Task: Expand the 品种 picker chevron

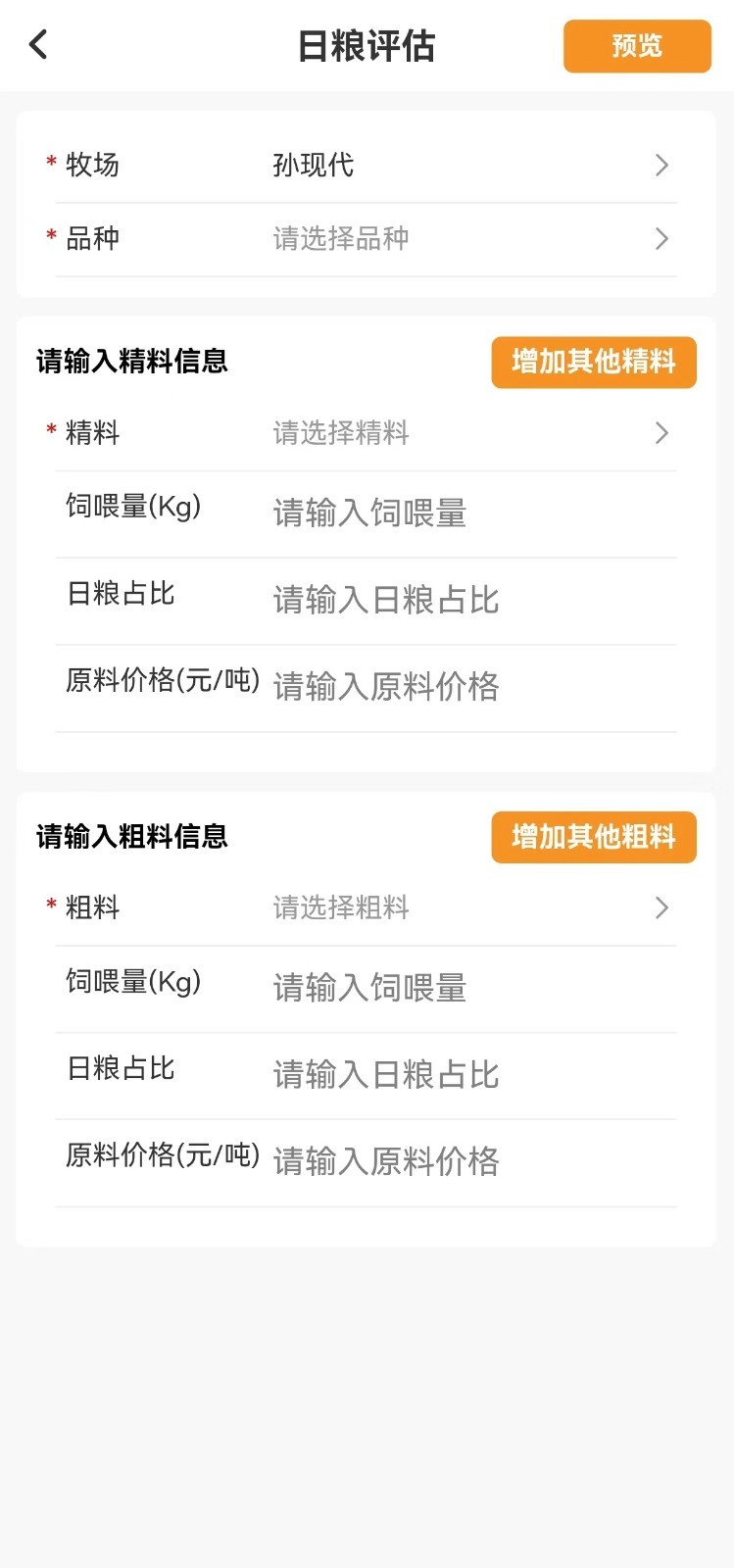Action: (x=661, y=238)
